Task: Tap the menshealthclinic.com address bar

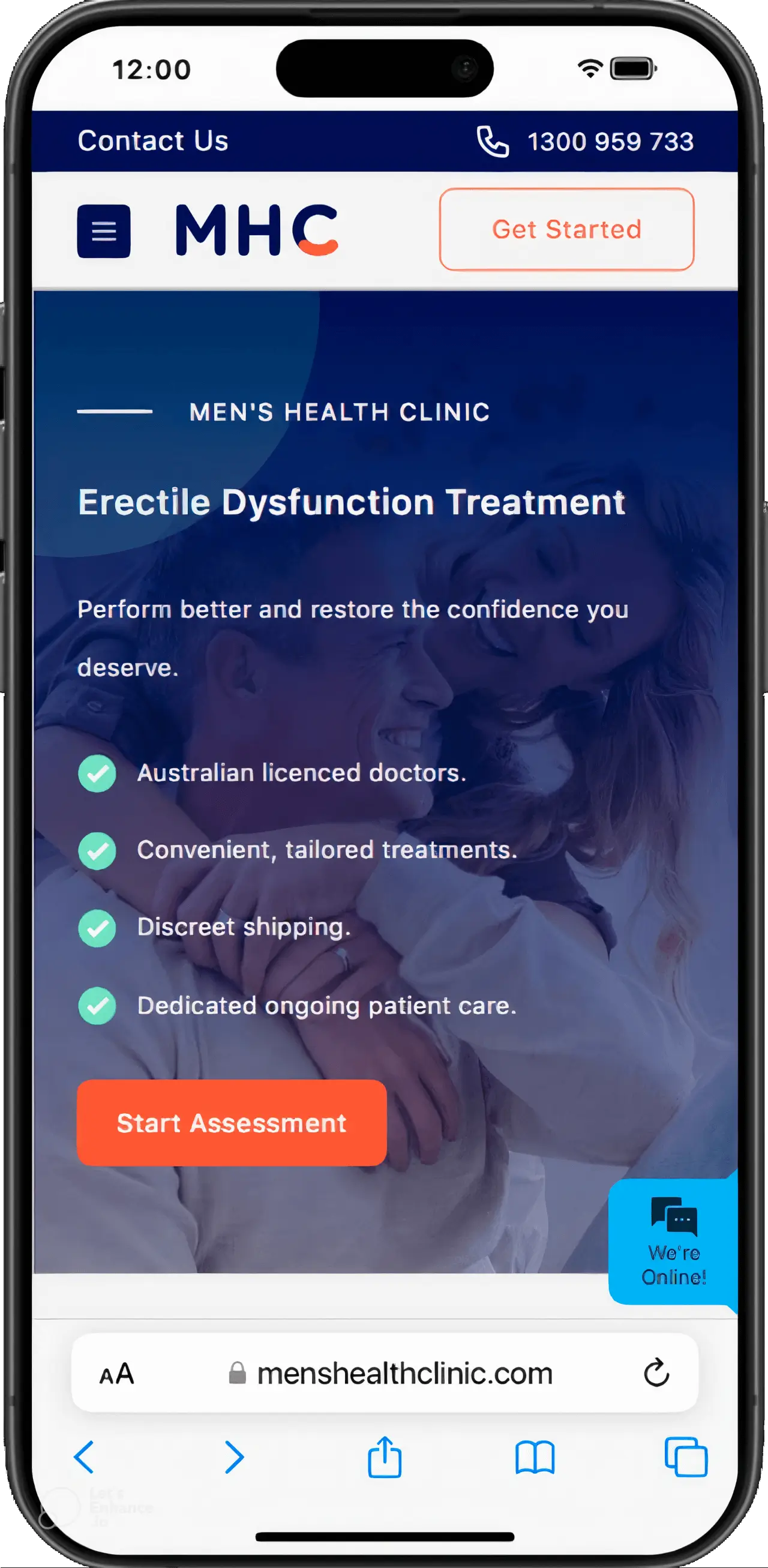Action: (391, 1374)
